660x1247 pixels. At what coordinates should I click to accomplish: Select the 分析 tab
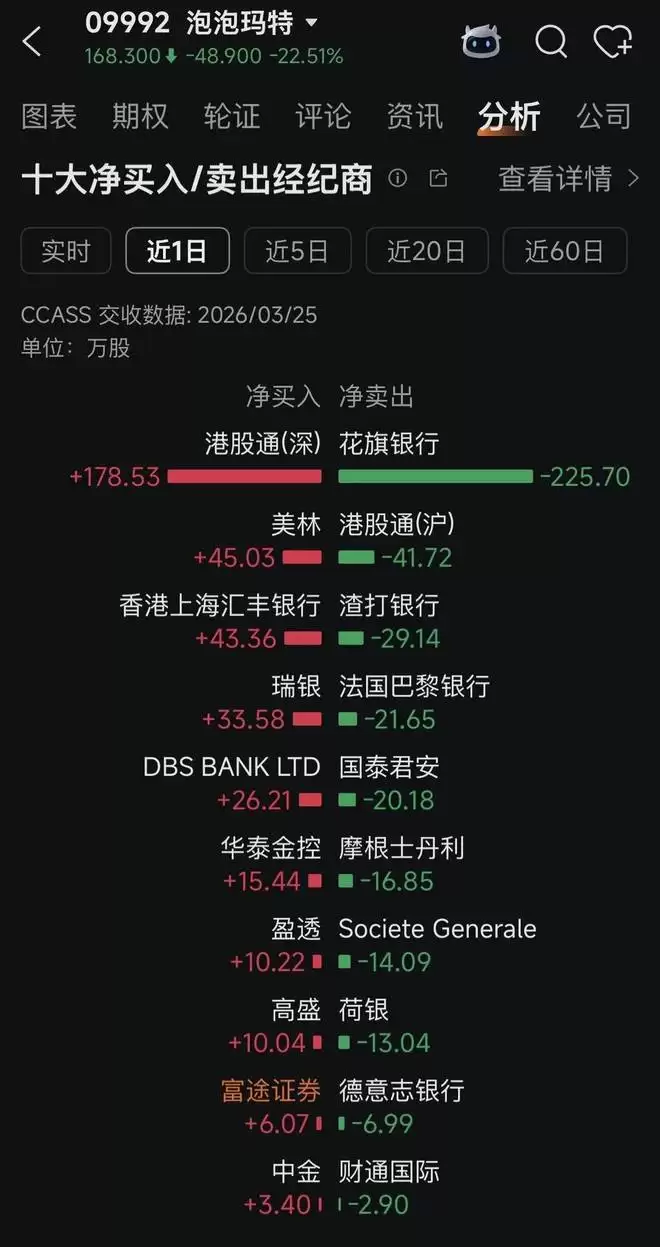pyautogui.click(x=509, y=116)
